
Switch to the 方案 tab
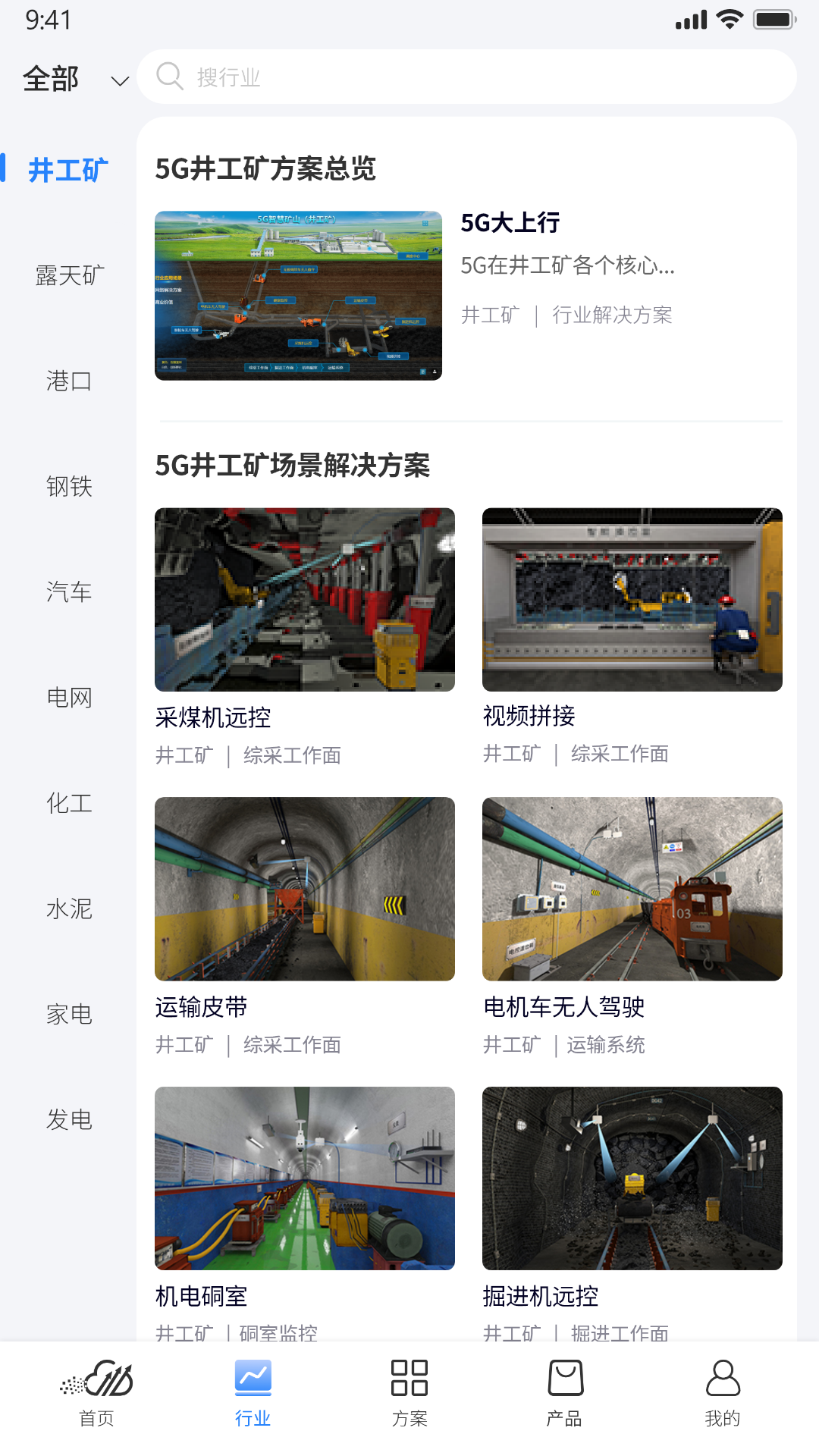point(409,1393)
